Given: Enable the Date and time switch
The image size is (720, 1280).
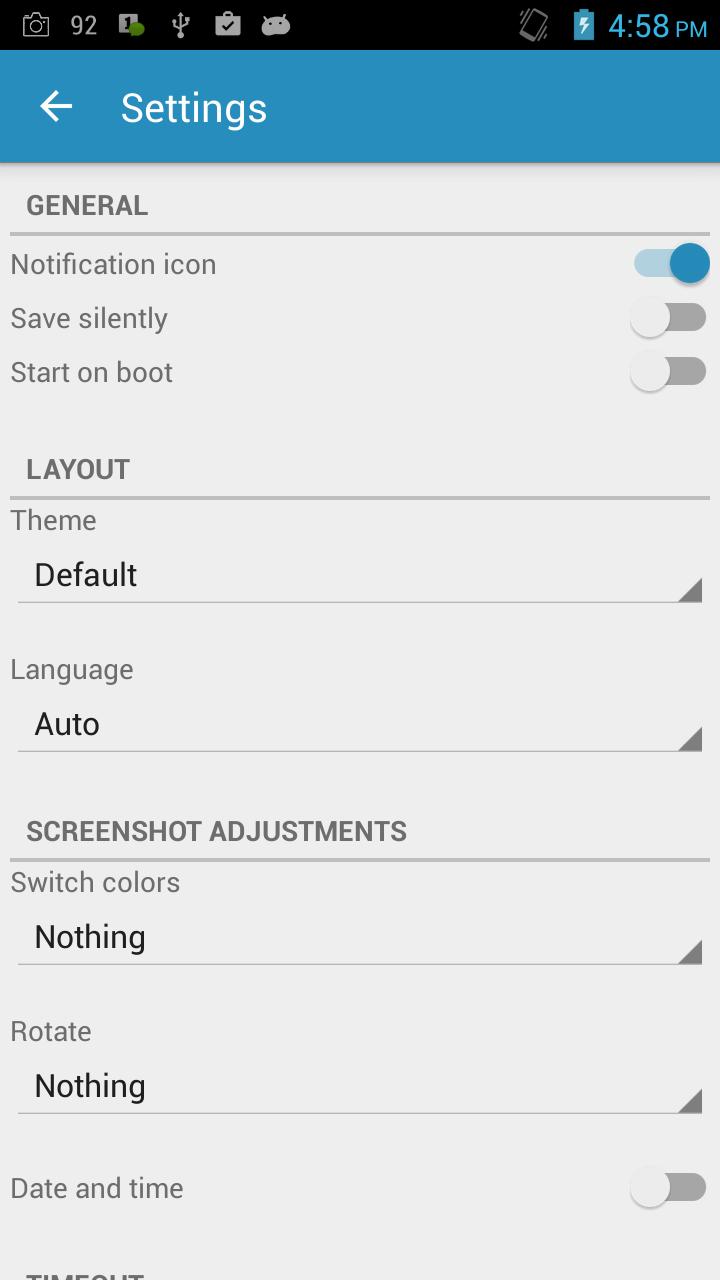Looking at the screenshot, I should 668,1188.
